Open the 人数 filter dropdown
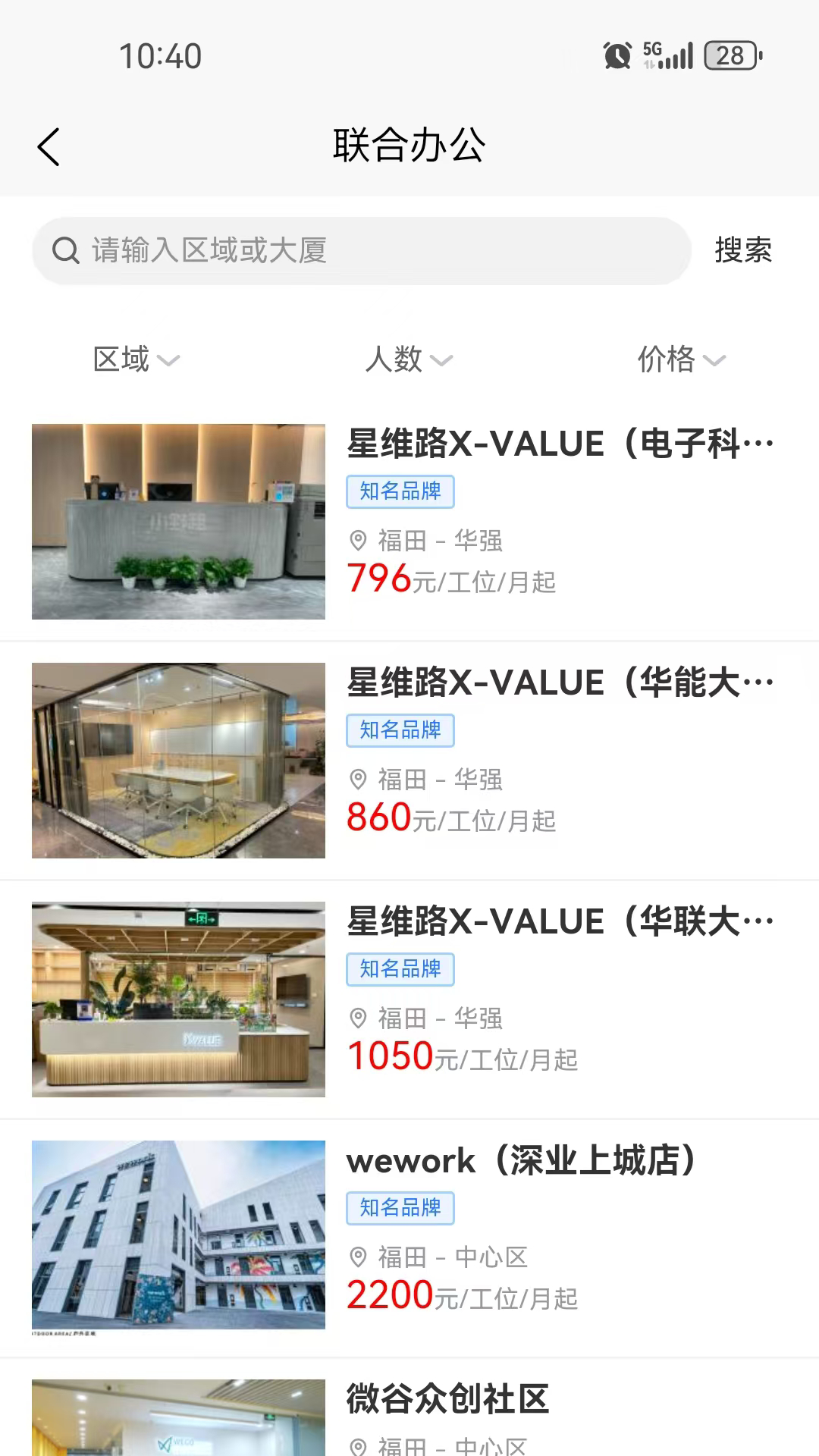This screenshot has height=1456, width=819. point(408,360)
